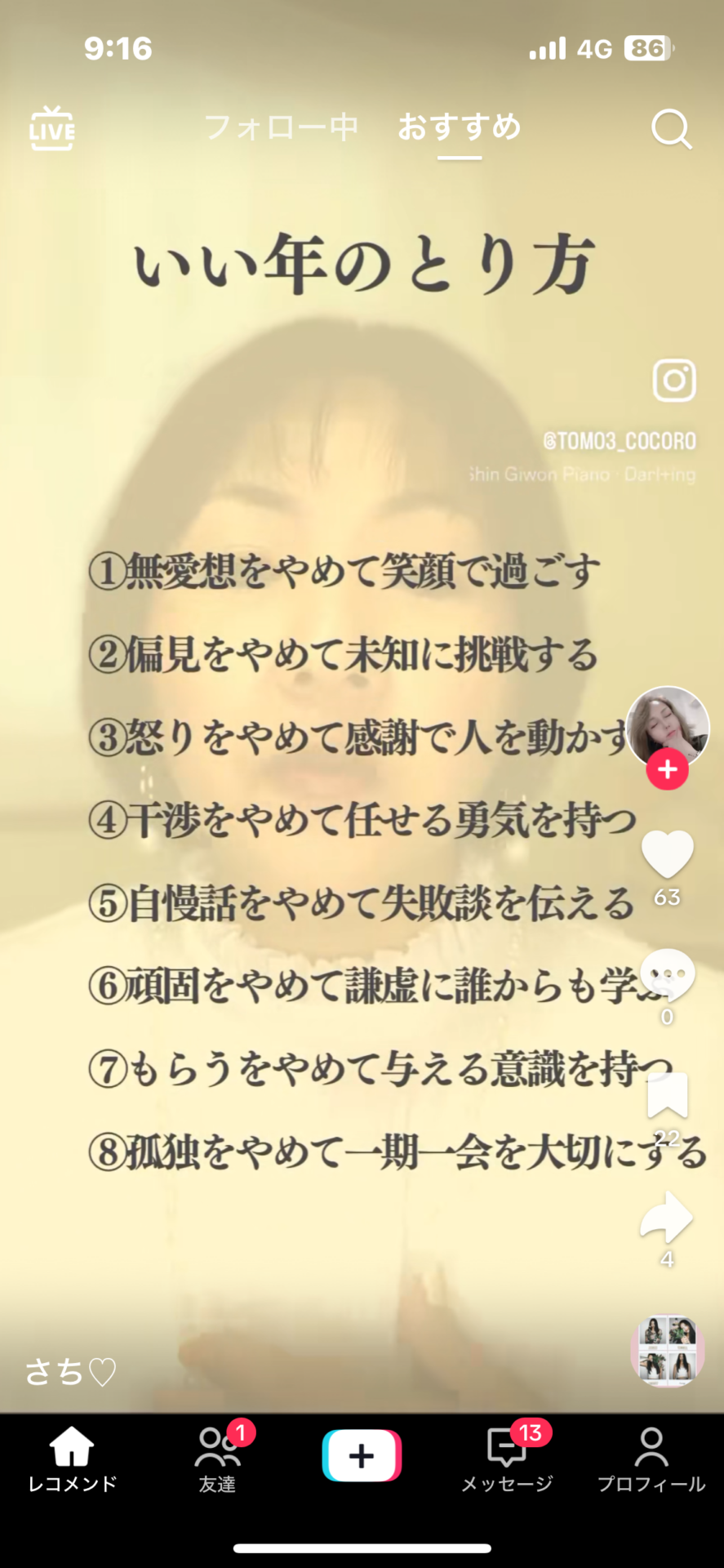
Task: Follow the creator with the plus badge
Action: coord(667,770)
